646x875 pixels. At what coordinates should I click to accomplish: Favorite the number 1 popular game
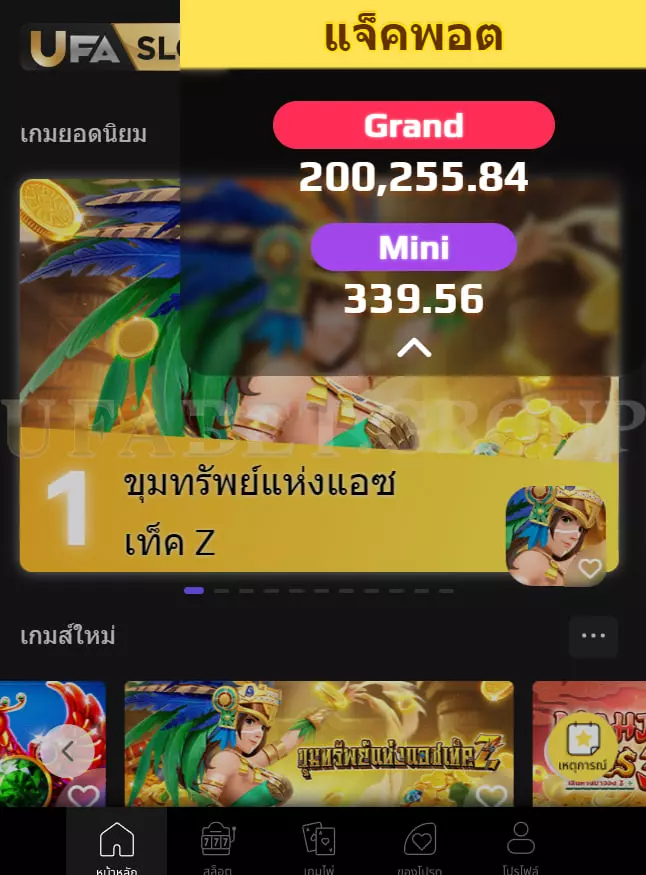click(590, 569)
